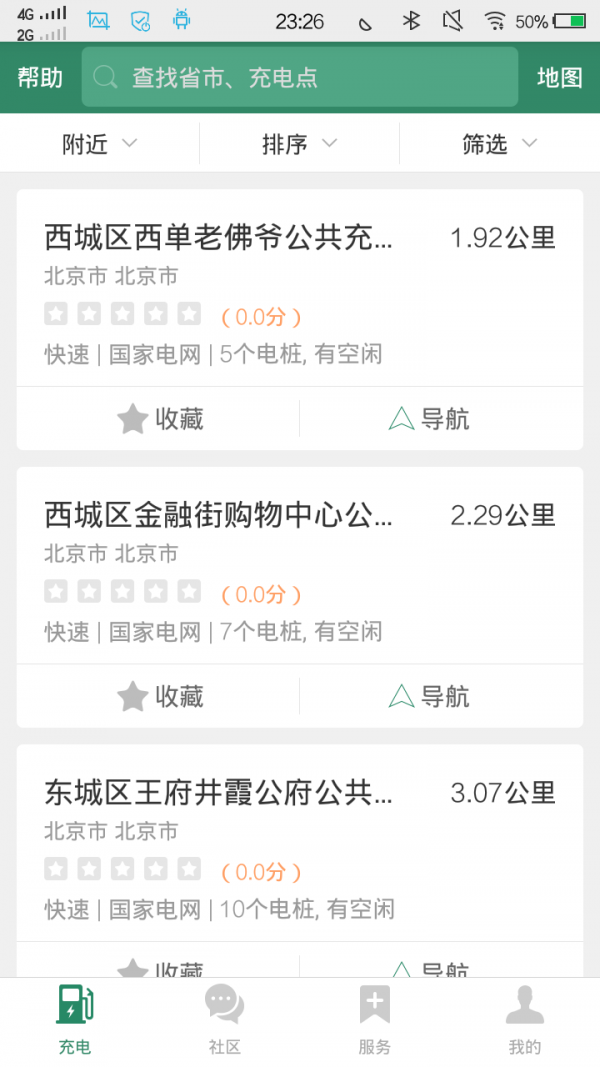Image resolution: width=600 pixels, height=1067 pixels.
Task: Open the 帮助 help page
Action: point(40,78)
